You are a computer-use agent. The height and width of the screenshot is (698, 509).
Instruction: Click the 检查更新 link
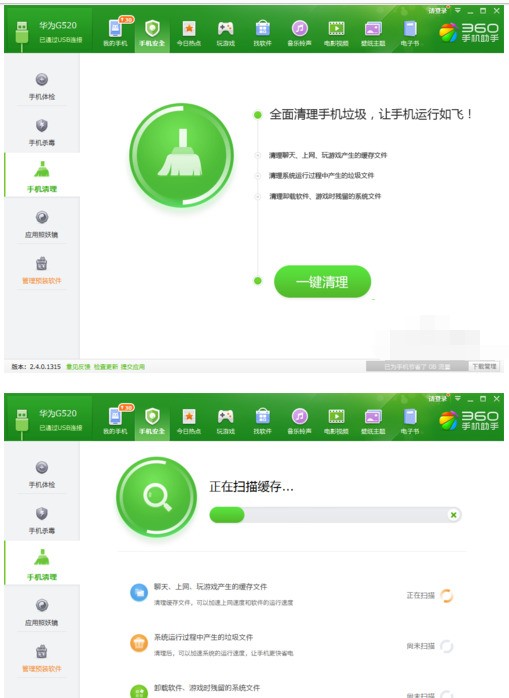(x=106, y=367)
